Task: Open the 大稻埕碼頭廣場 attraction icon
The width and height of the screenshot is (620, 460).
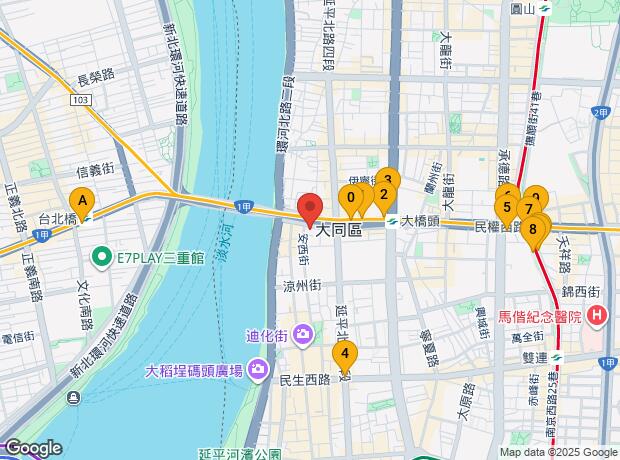Action: pyautogui.click(x=258, y=370)
